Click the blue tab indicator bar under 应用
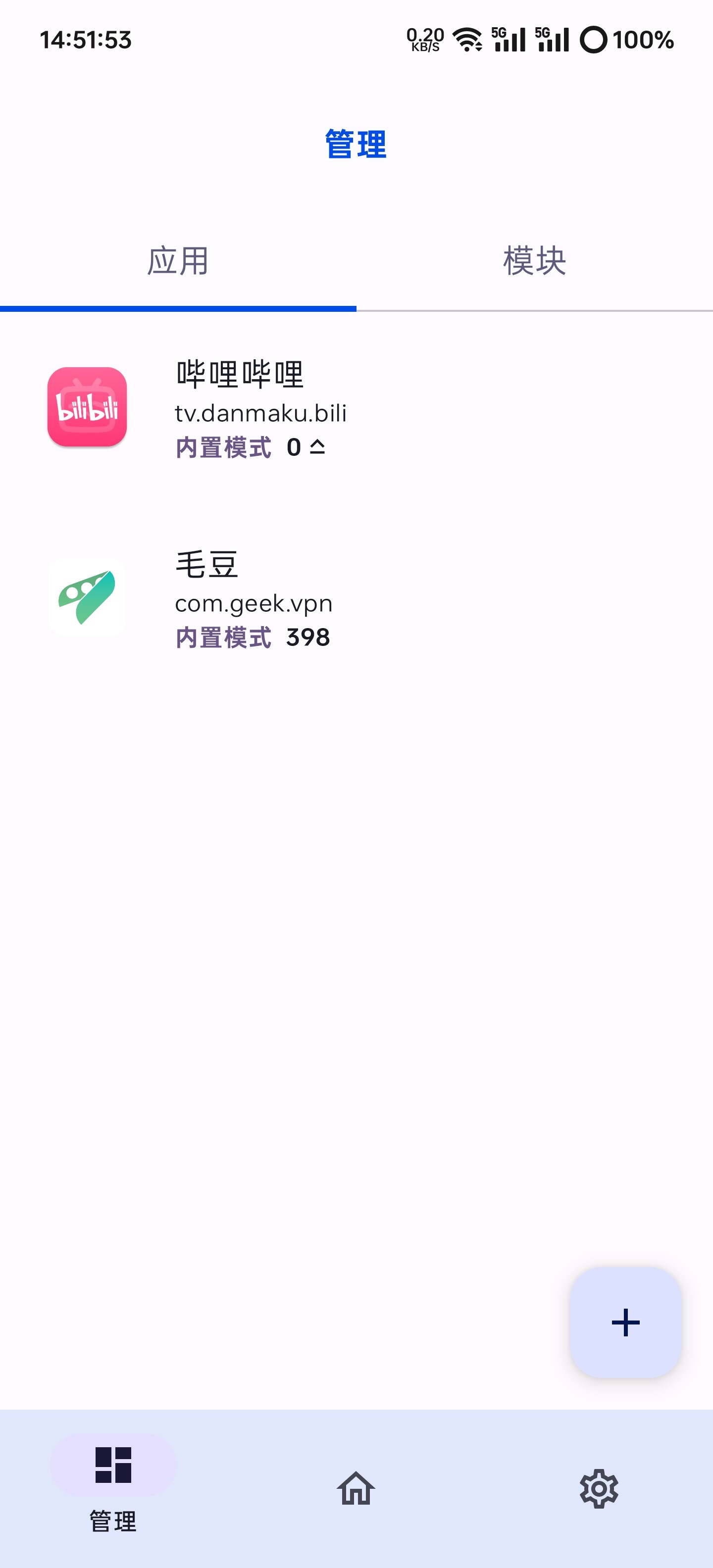713x1568 pixels. click(x=178, y=309)
